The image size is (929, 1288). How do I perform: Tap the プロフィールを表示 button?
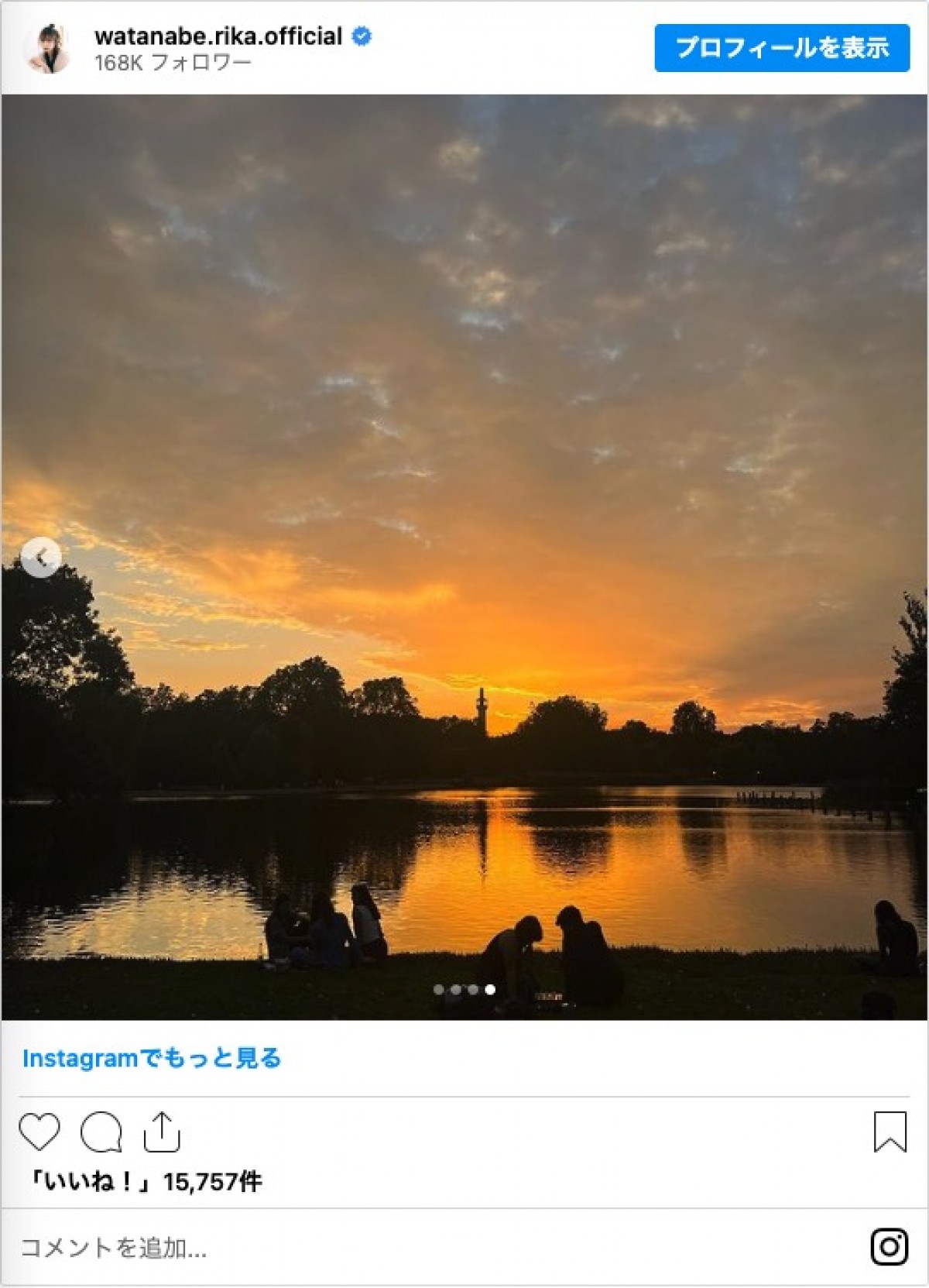pos(782,48)
